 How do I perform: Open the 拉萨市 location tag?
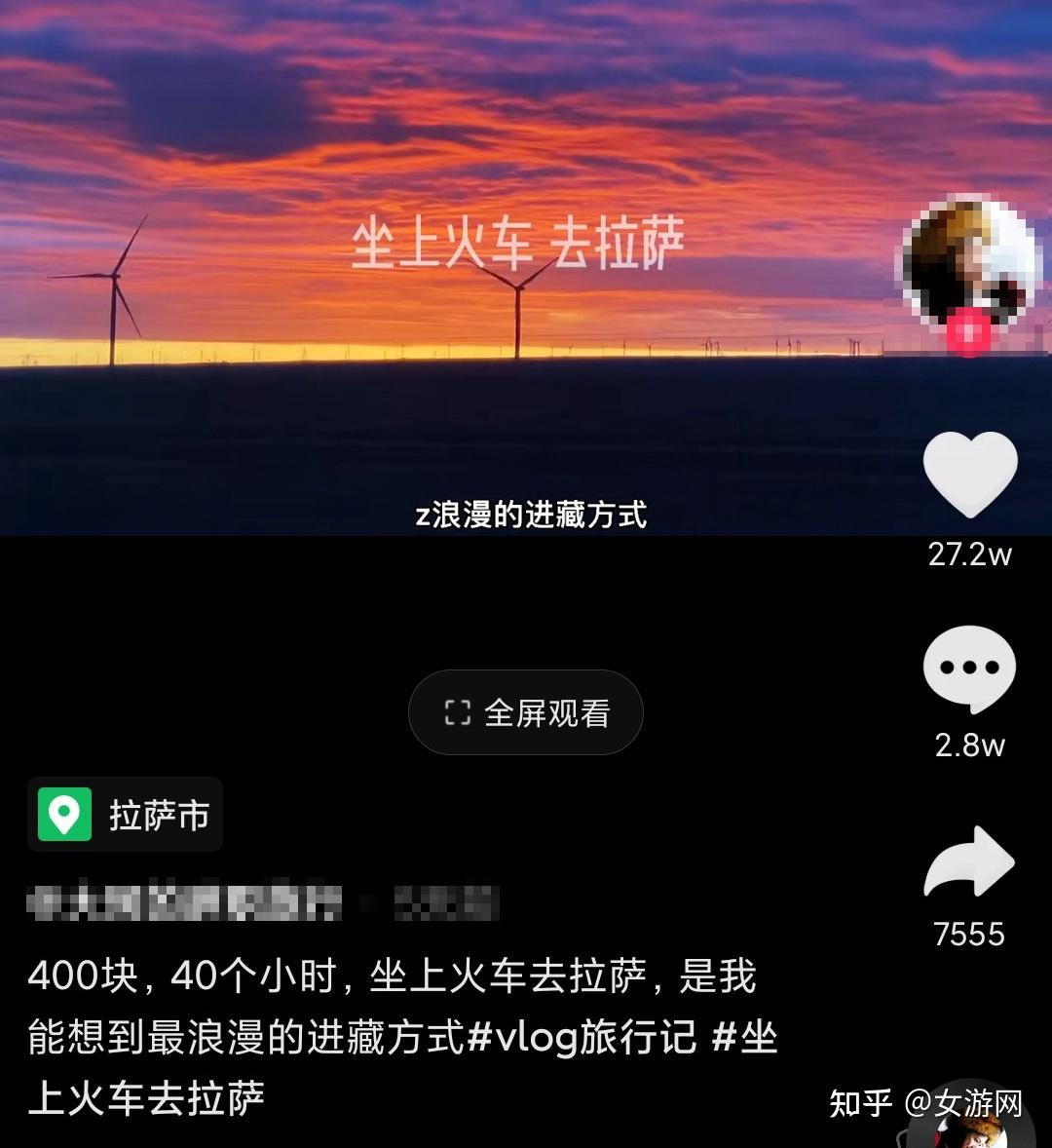tap(126, 815)
